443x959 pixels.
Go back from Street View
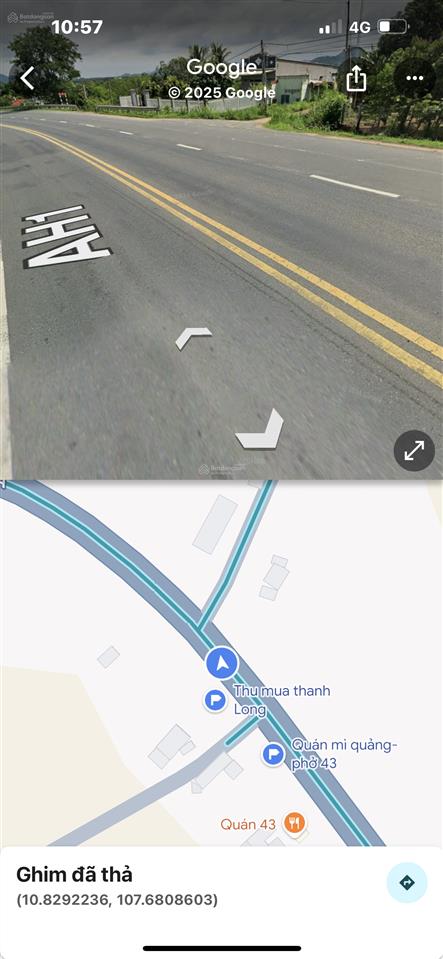tap(28, 78)
